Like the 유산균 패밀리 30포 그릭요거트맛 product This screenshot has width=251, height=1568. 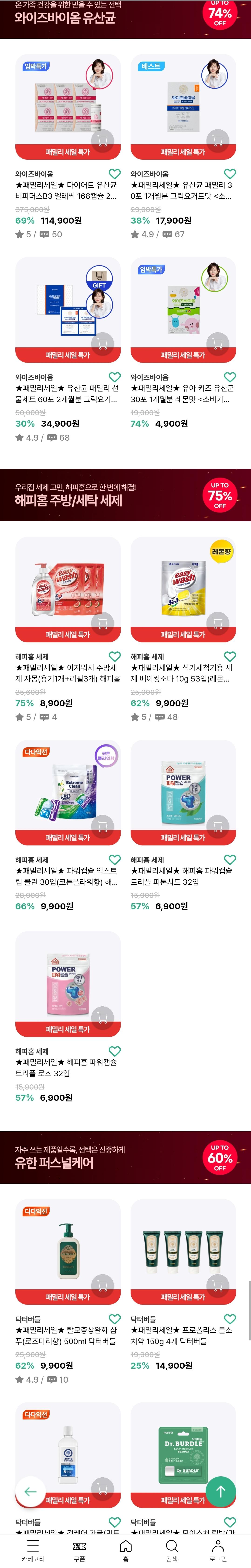pyautogui.click(x=230, y=173)
